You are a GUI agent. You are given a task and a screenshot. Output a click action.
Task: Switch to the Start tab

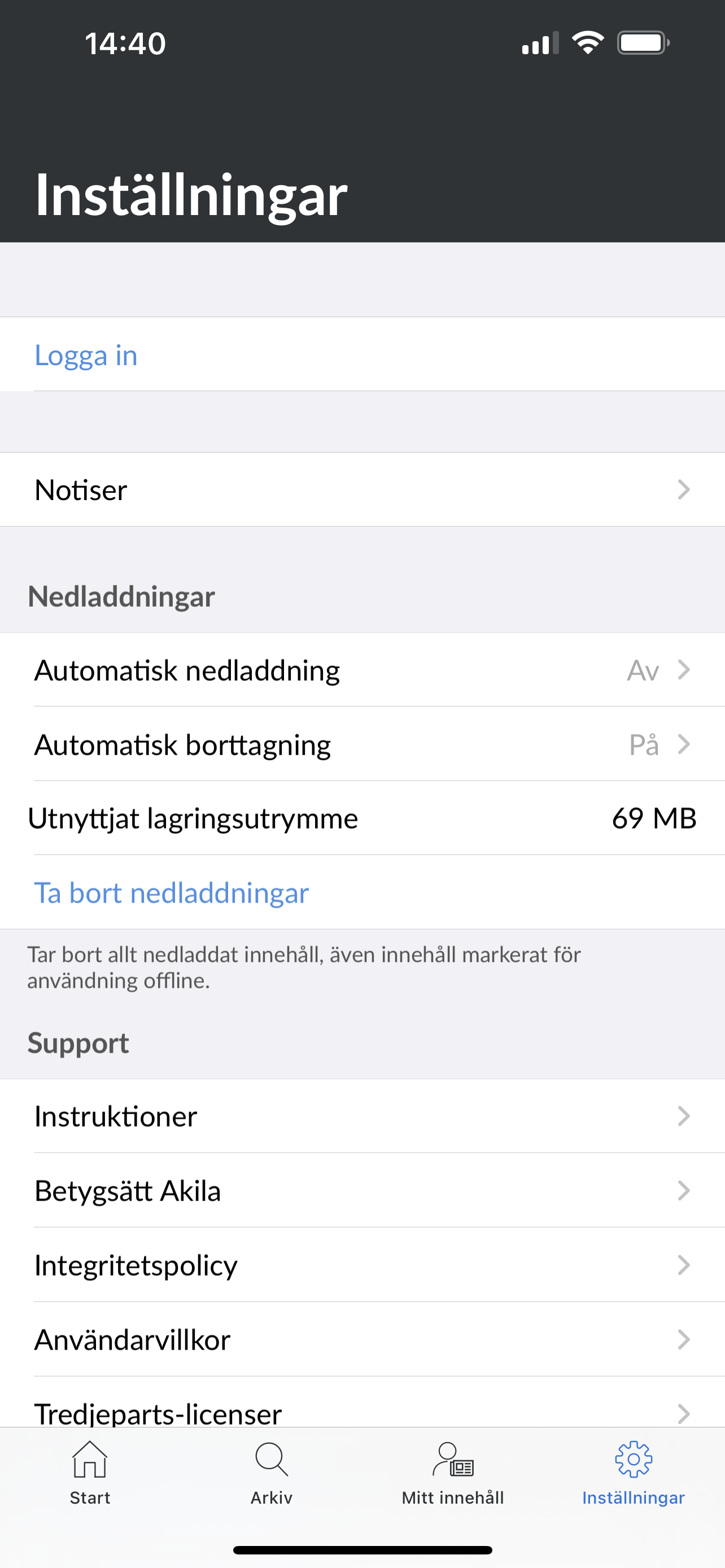90,1473
